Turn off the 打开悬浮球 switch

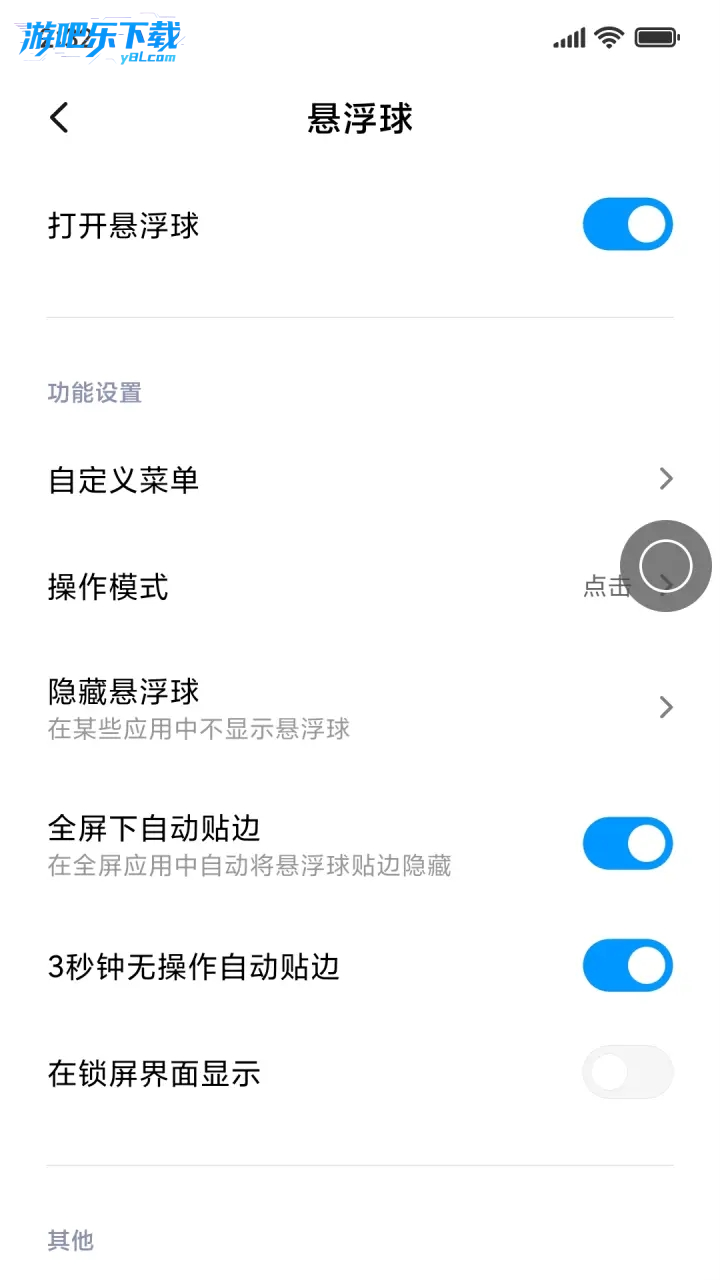click(627, 225)
